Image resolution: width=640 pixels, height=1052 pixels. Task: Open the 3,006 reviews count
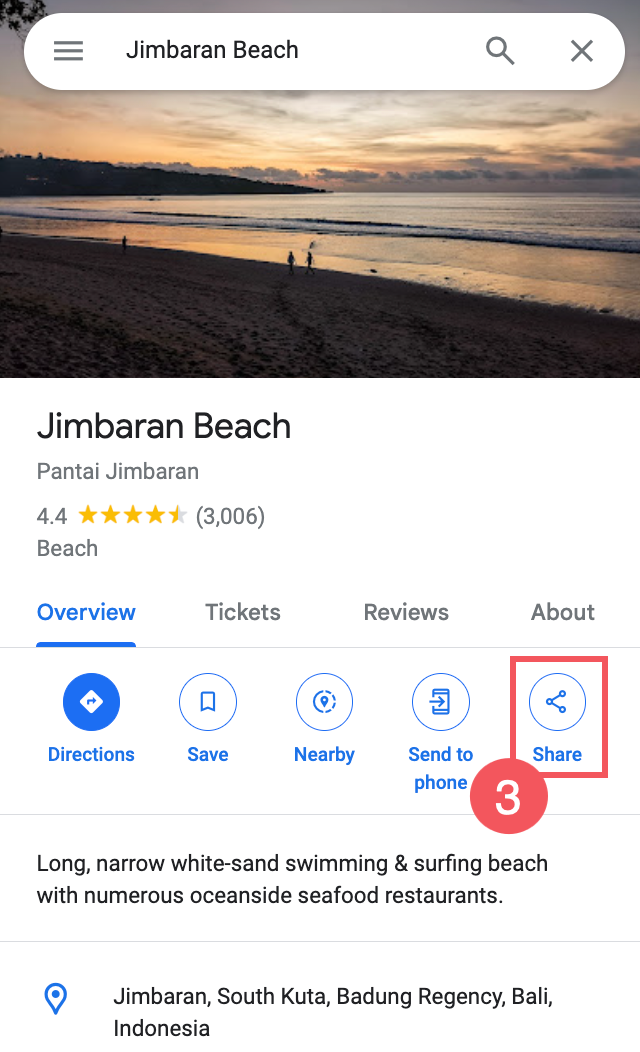click(230, 516)
